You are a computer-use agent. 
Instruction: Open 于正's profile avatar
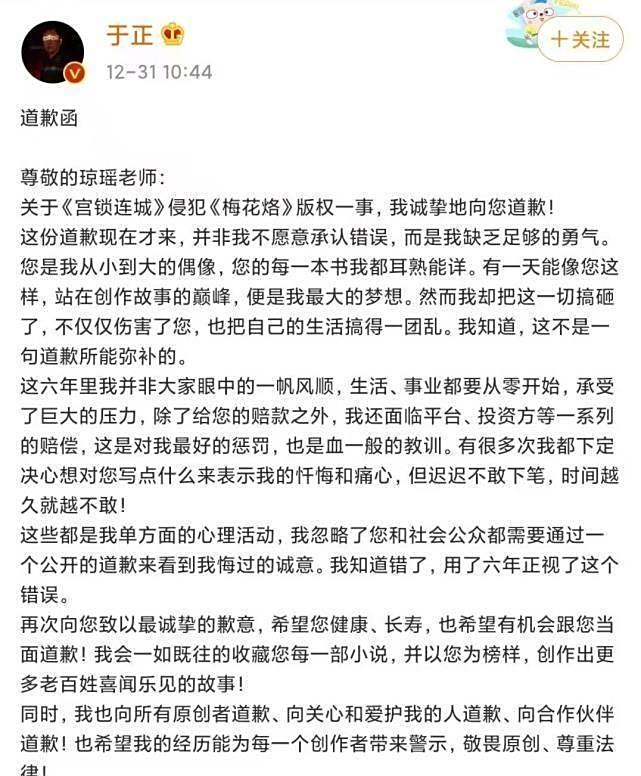click(52, 52)
